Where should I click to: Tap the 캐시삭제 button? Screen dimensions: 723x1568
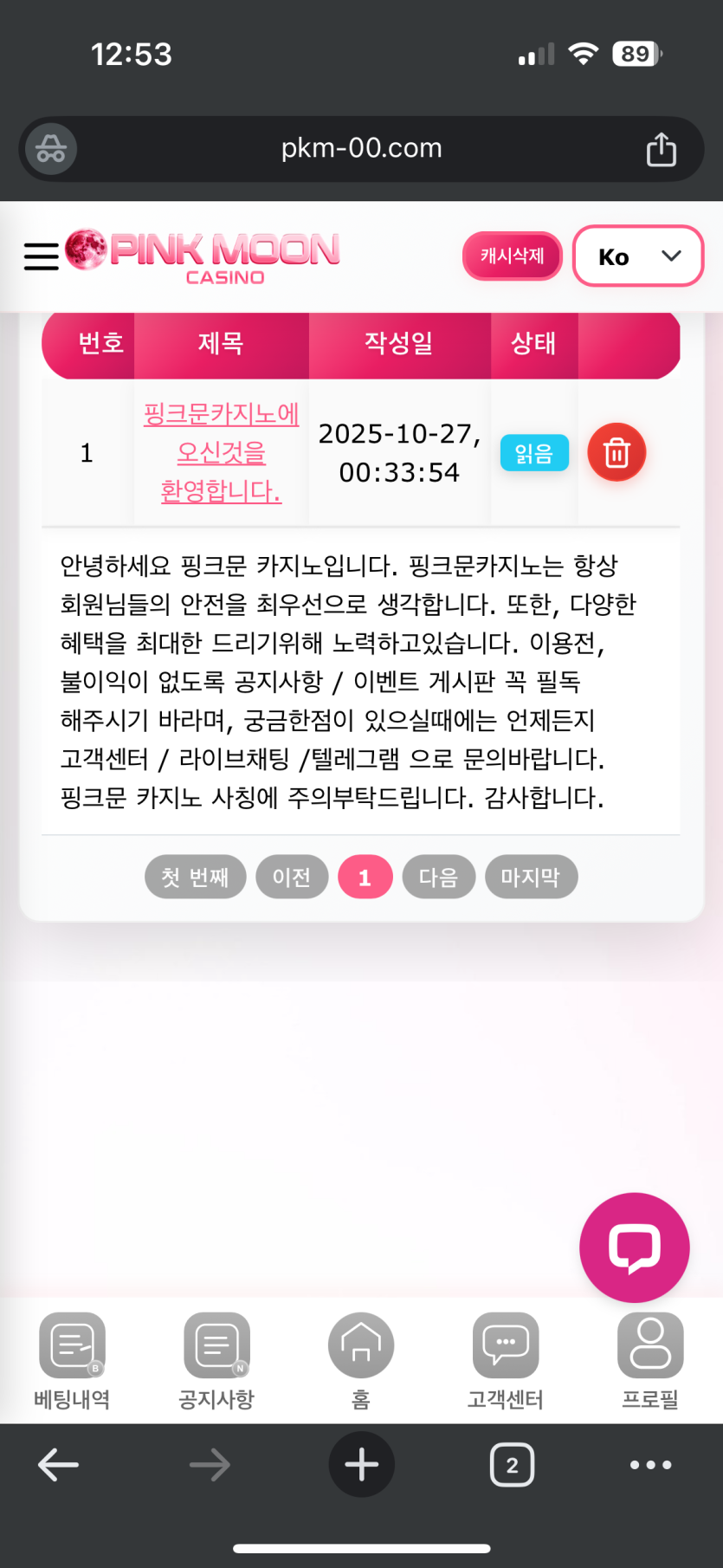coord(512,256)
